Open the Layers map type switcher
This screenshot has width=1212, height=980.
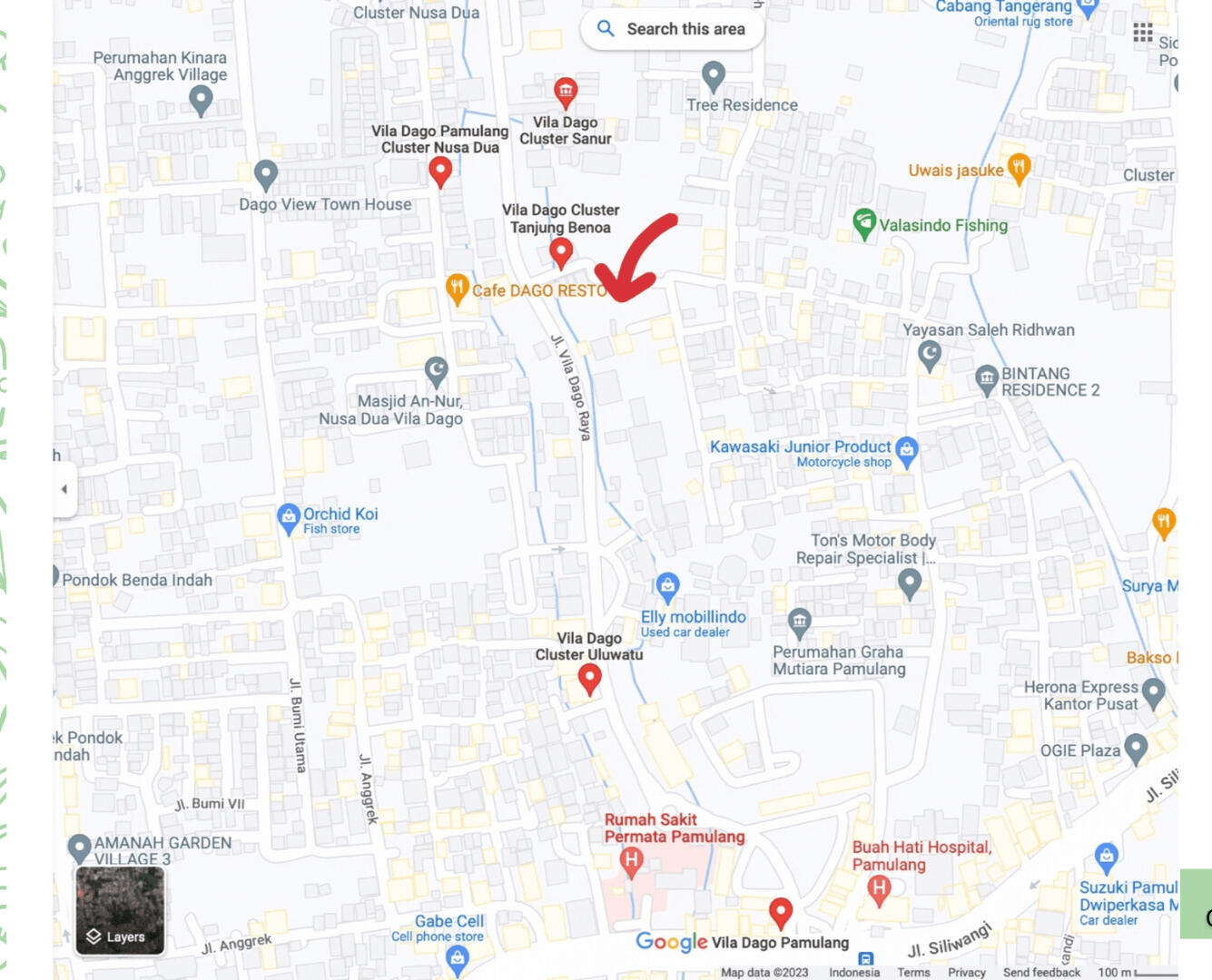click(120, 910)
